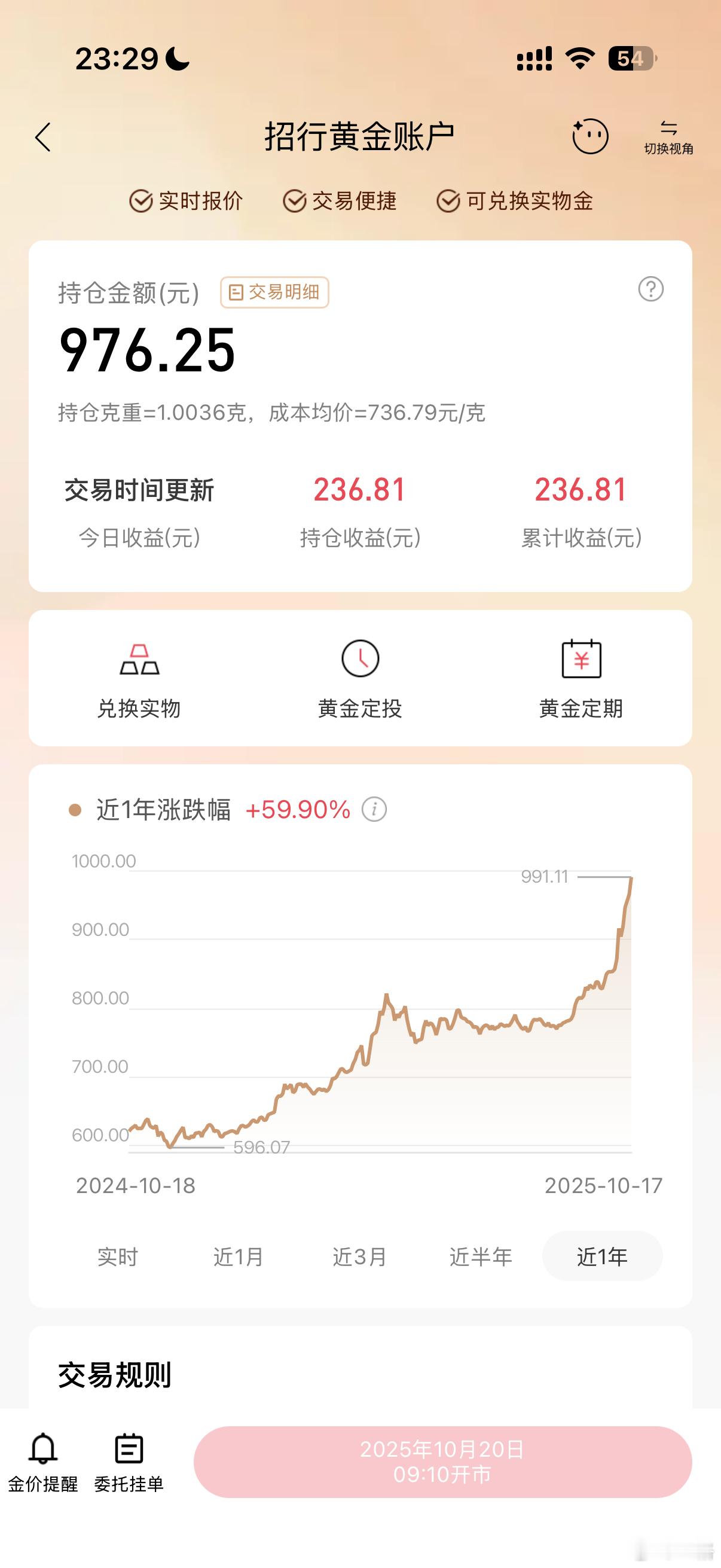Switch chart to 实时

[x=118, y=1256]
